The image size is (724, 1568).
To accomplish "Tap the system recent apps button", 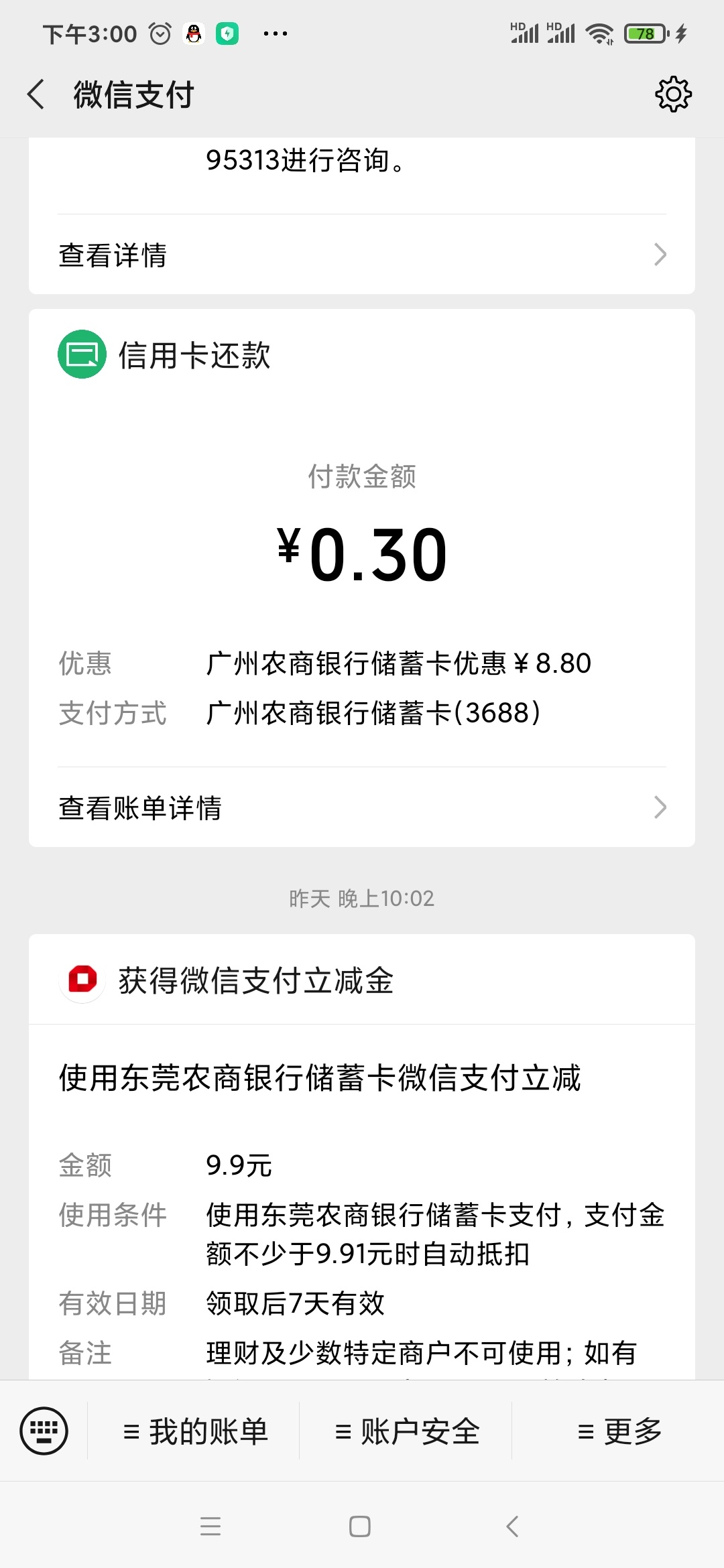I will pos(210,1526).
